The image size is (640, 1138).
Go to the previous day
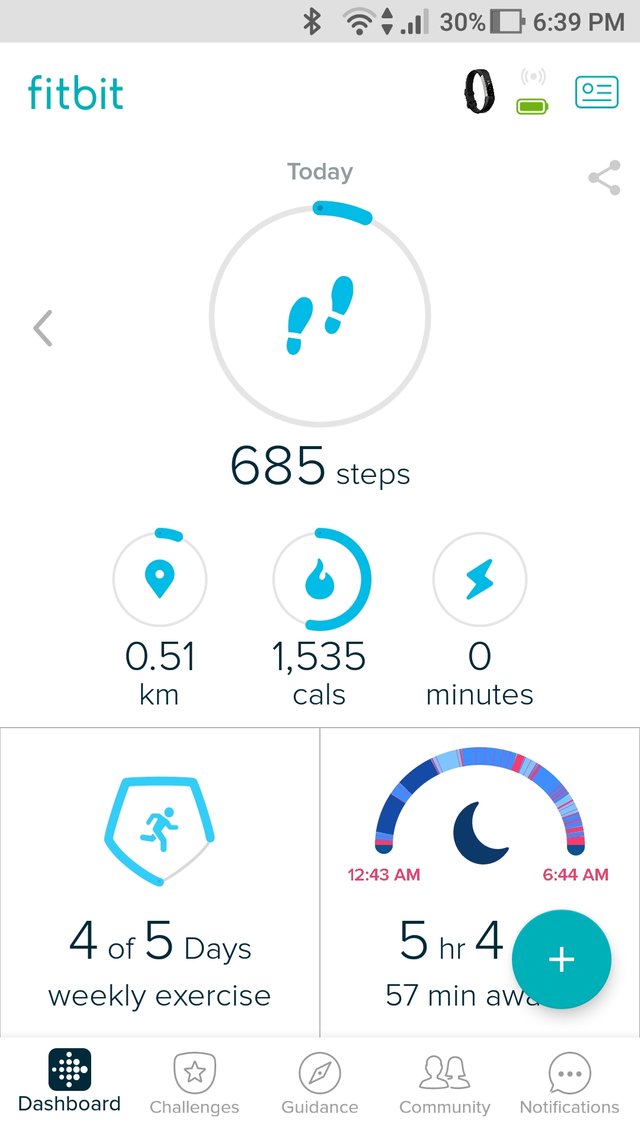pyautogui.click(x=43, y=328)
